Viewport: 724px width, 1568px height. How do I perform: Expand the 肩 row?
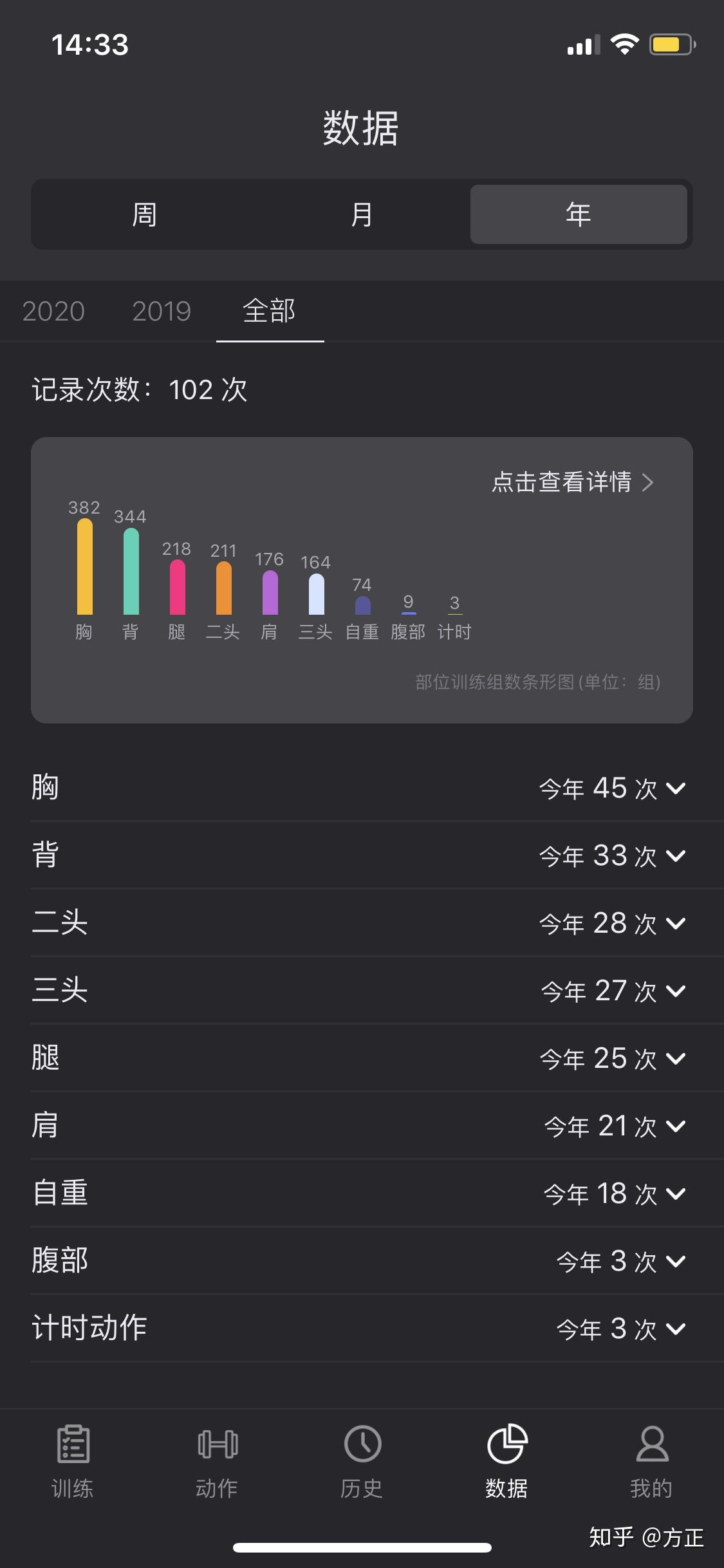tap(675, 1126)
